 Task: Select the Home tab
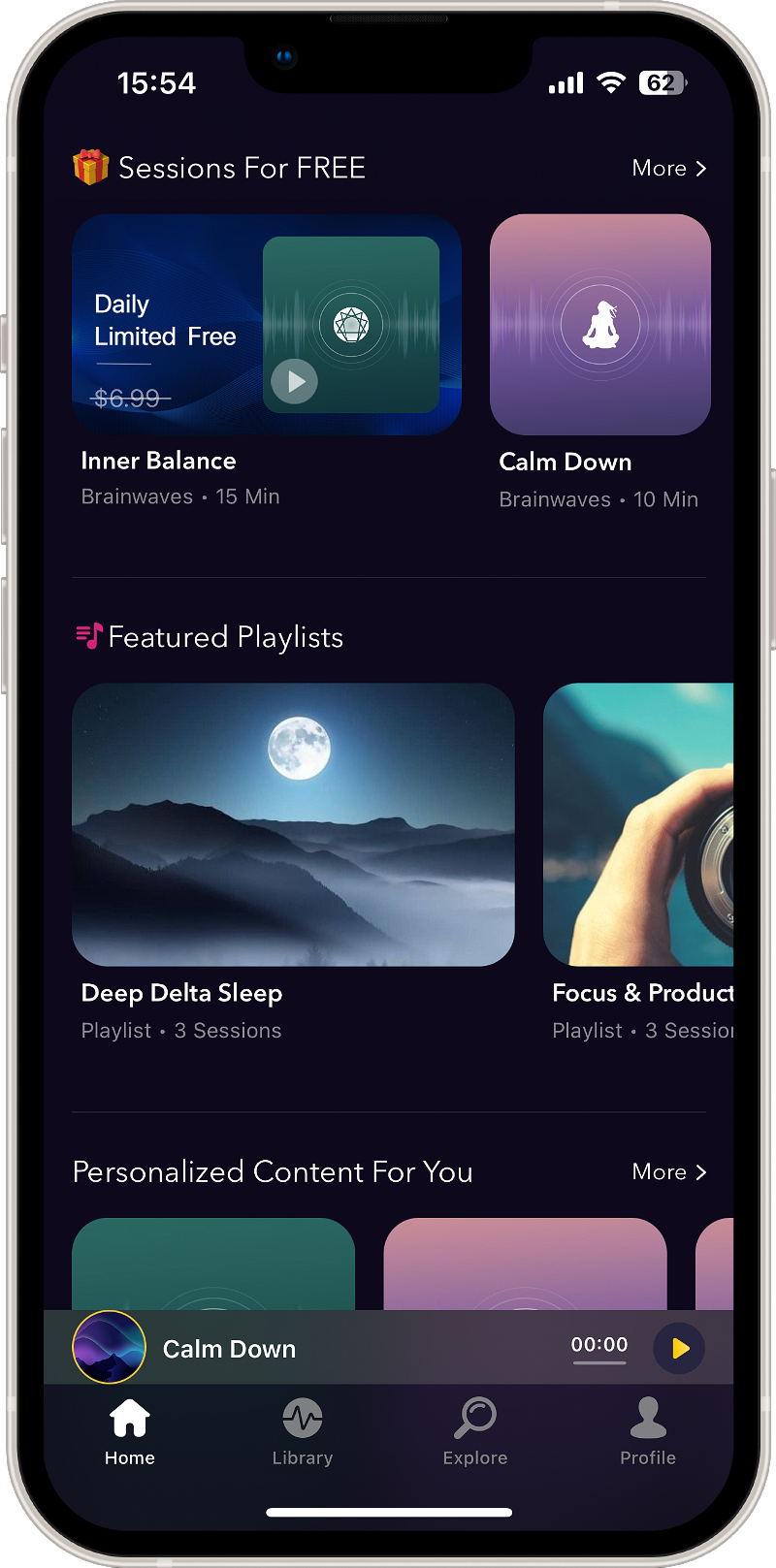pyautogui.click(x=130, y=1432)
